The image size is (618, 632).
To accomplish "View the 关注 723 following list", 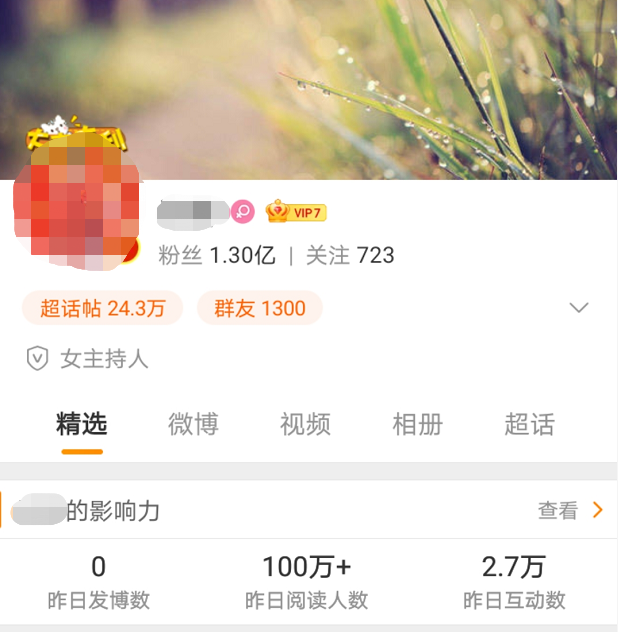I will click(349, 256).
